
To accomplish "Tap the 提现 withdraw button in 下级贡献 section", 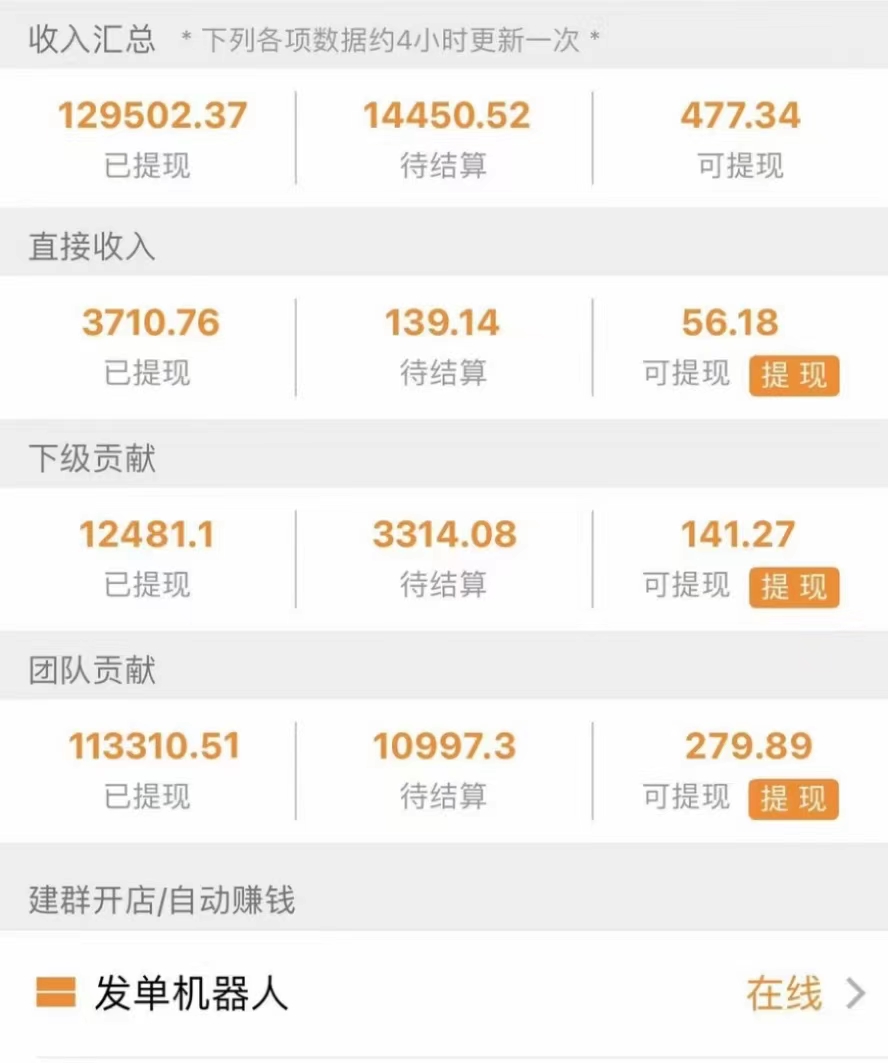I will [x=794, y=588].
